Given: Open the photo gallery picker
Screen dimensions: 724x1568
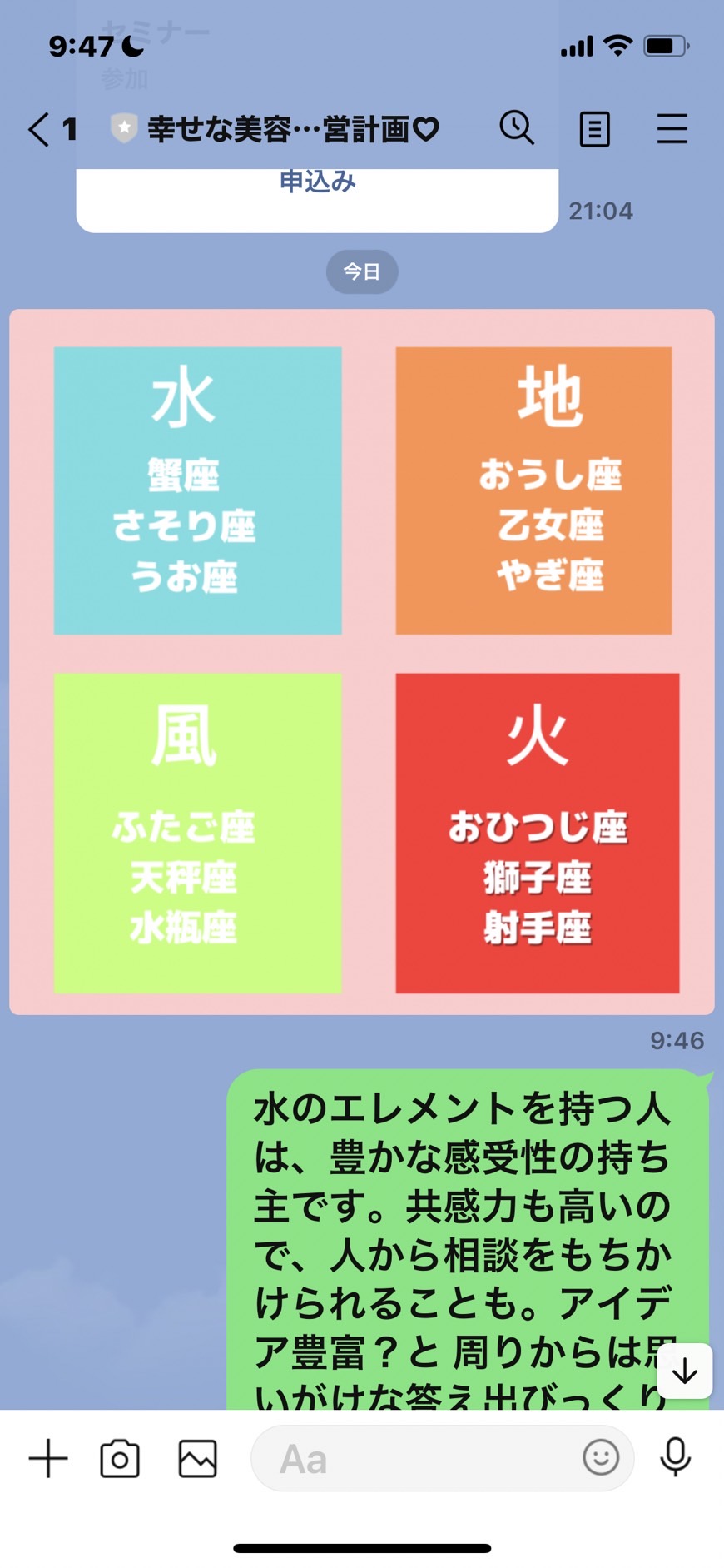Looking at the screenshot, I should click(x=197, y=1458).
